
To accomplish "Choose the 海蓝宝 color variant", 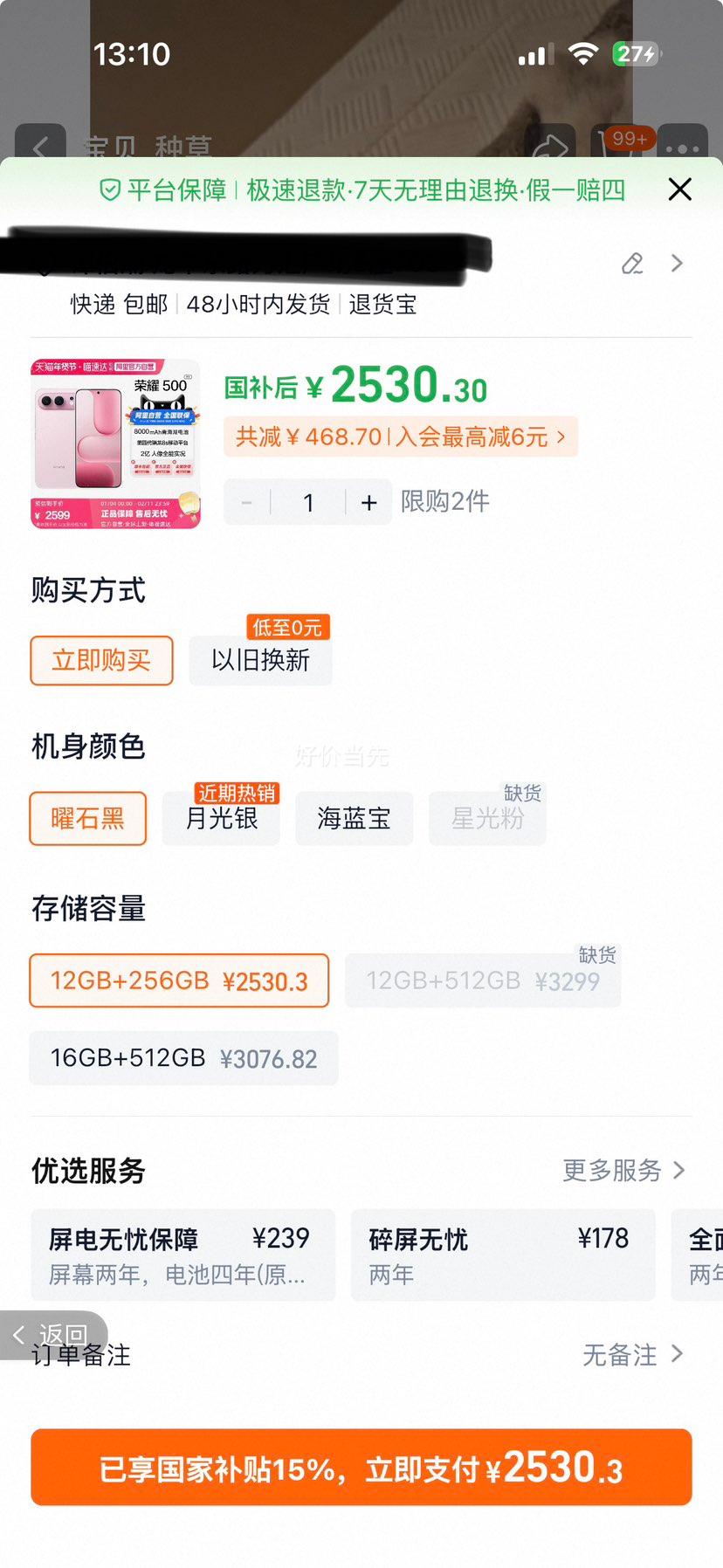I will click(354, 818).
